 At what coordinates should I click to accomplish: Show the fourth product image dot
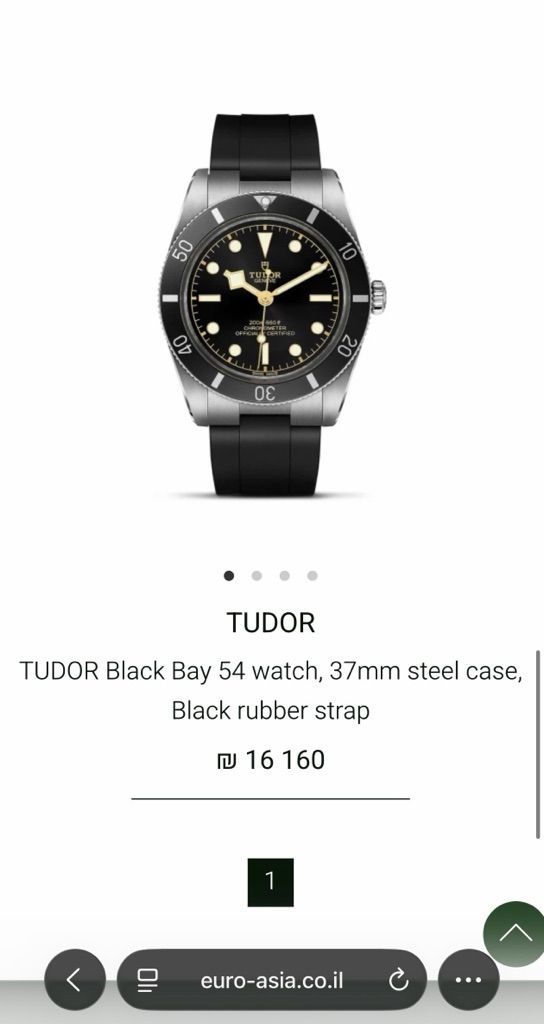(x=312, y=575)
